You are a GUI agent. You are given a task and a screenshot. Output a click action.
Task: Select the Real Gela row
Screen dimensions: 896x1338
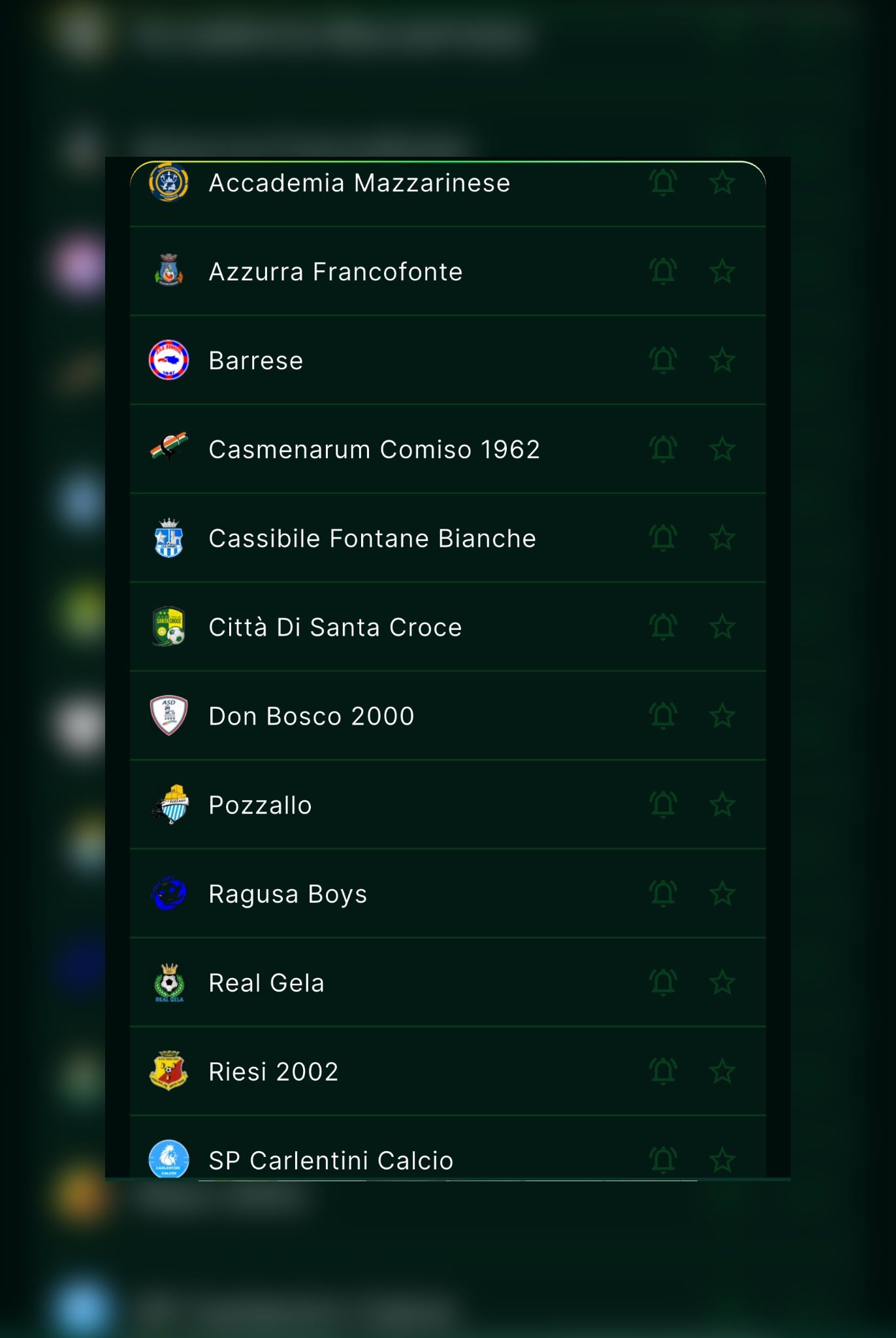pyautogui.click(x=266, y=983)
